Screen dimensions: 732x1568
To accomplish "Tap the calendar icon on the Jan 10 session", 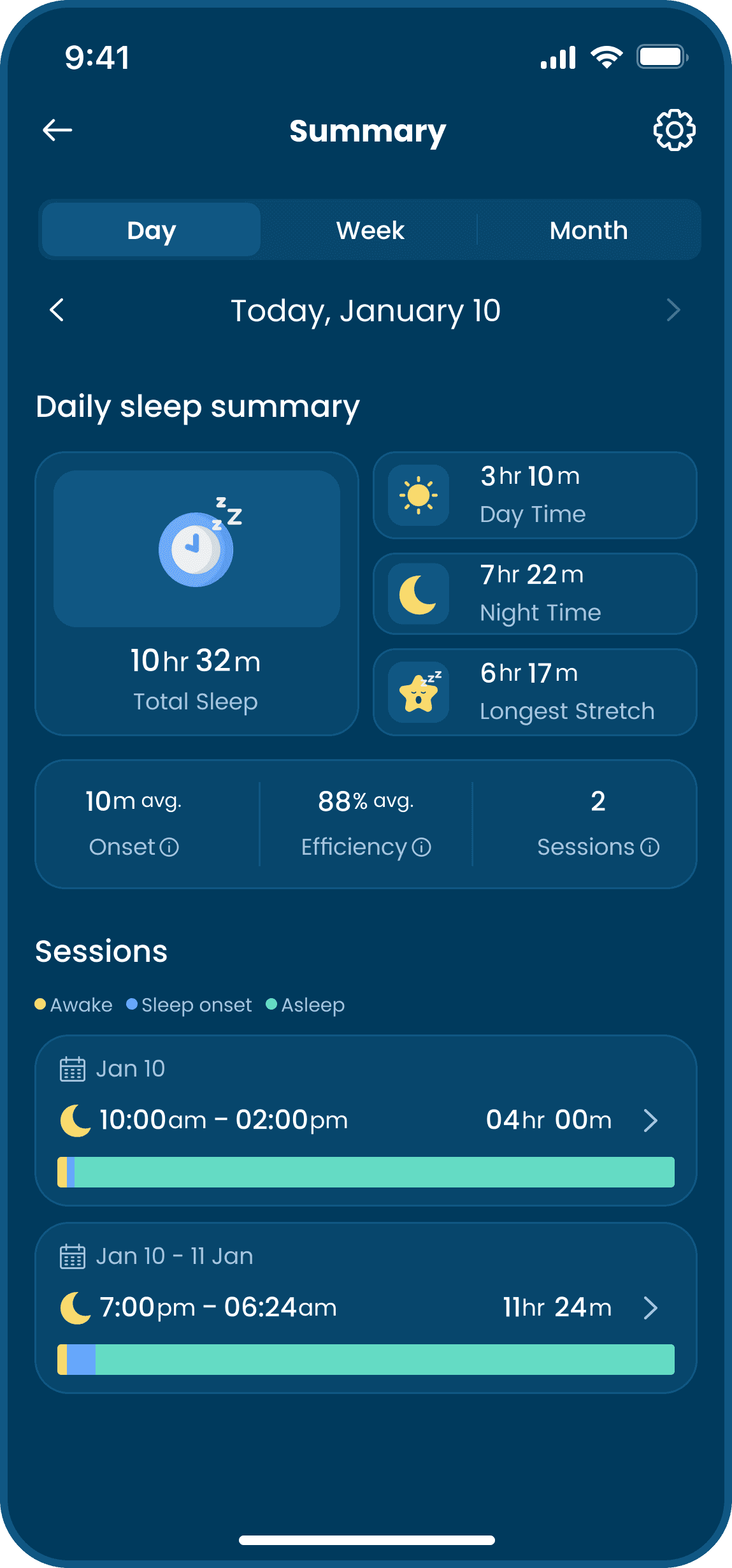I will 72,1068.
